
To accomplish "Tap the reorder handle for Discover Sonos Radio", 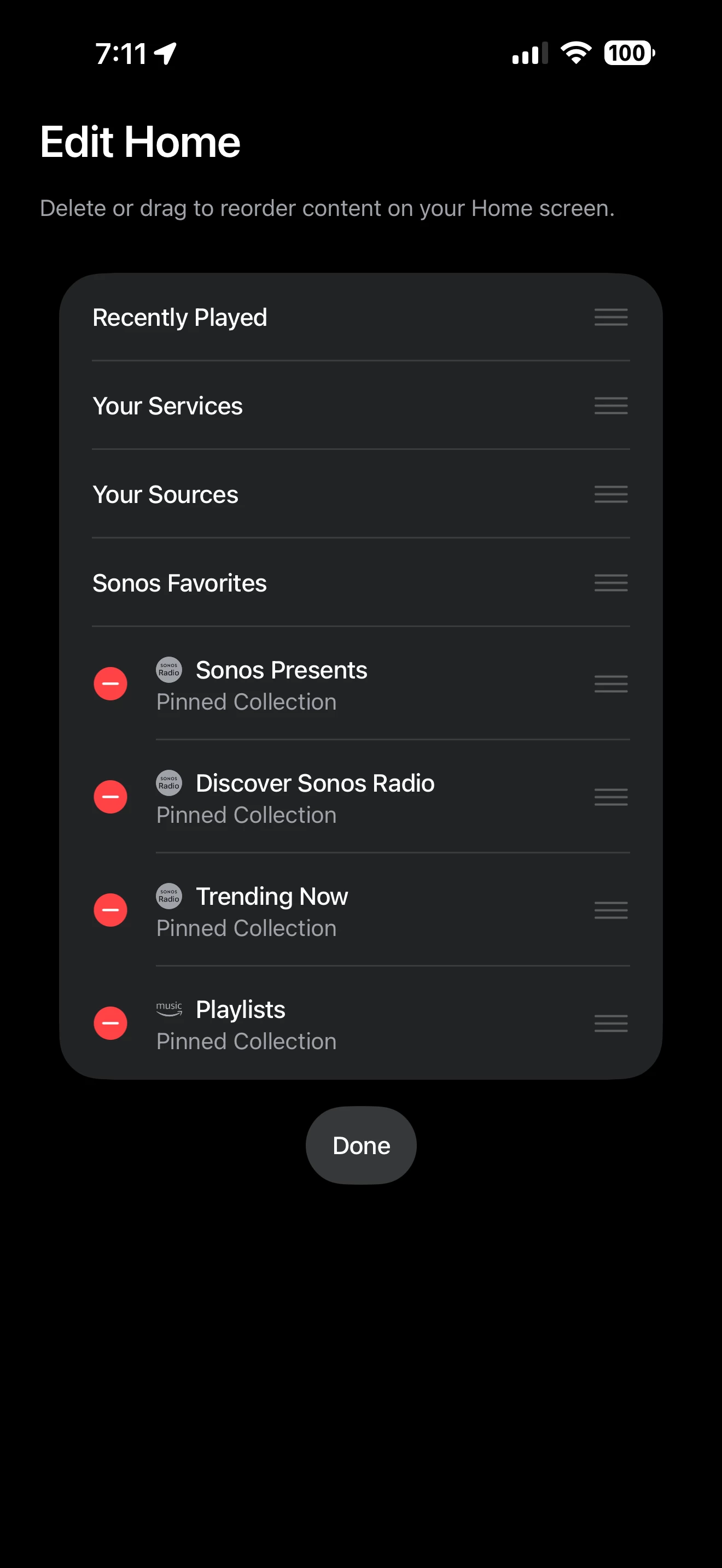I will (610, 797).
